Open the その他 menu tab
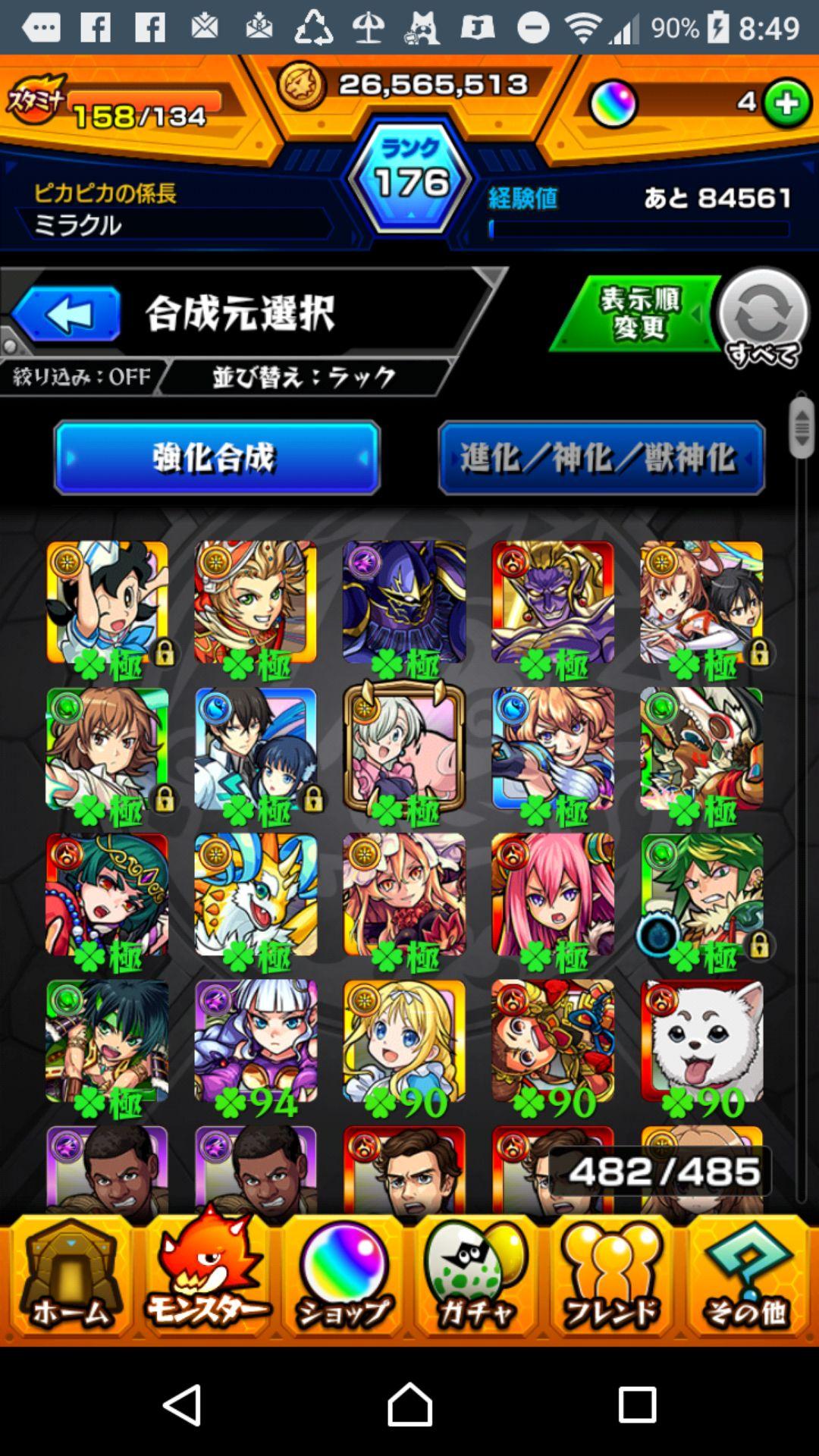Image resolution: width=819 pixels, height=1456 pixels. (x=746, y=1276)
